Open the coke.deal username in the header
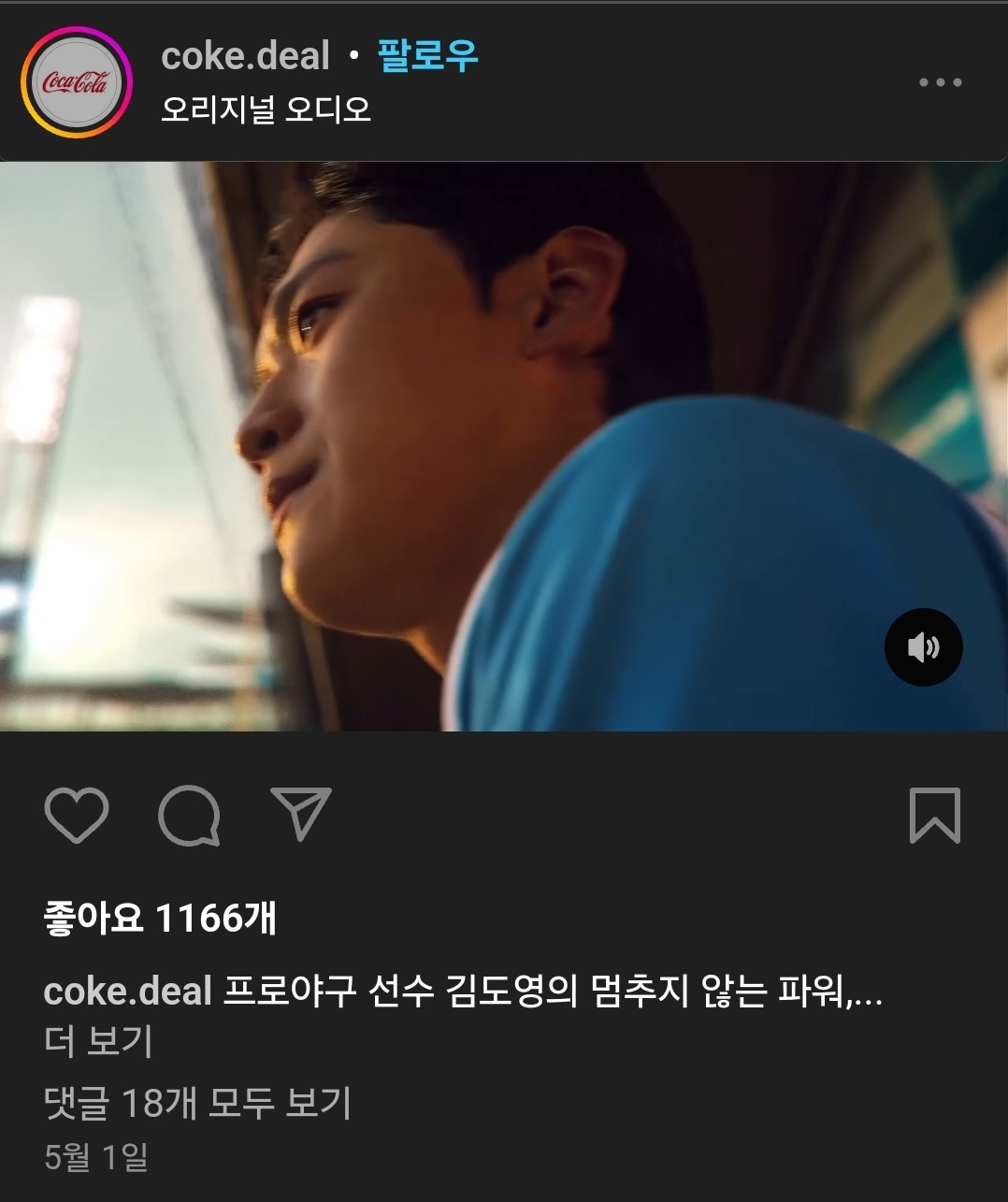1008x1202 pixels. click(245, 56)
